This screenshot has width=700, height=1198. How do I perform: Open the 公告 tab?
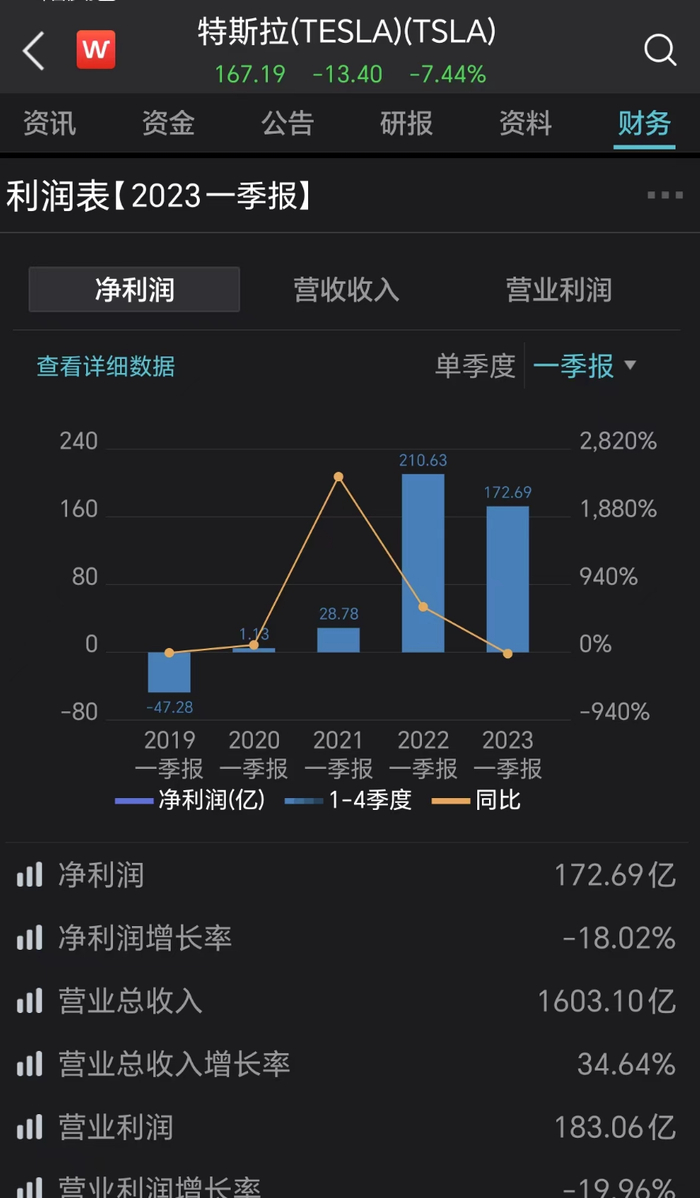click(288, 124)
